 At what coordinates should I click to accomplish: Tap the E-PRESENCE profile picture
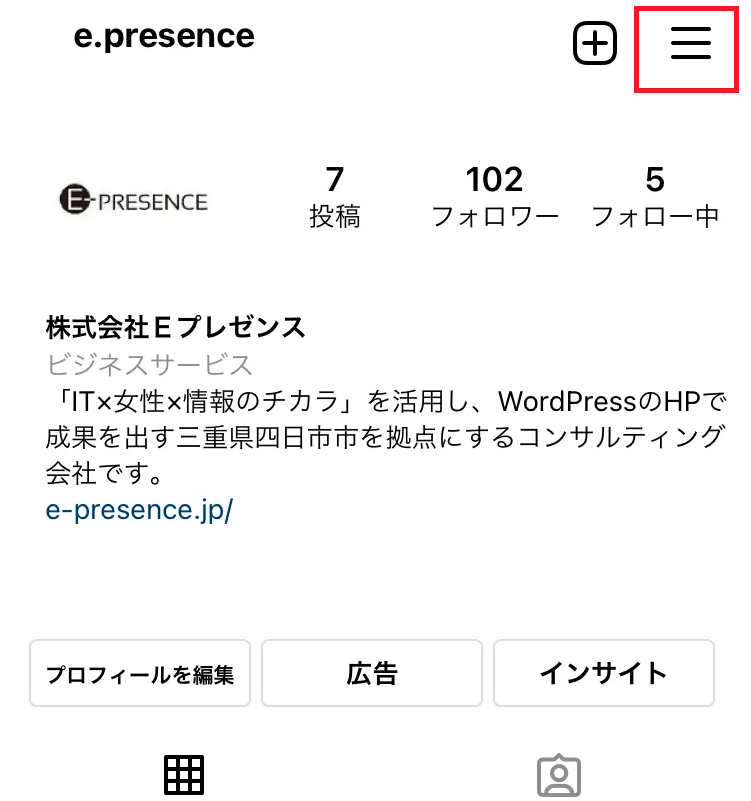click(x=132, y=201)
